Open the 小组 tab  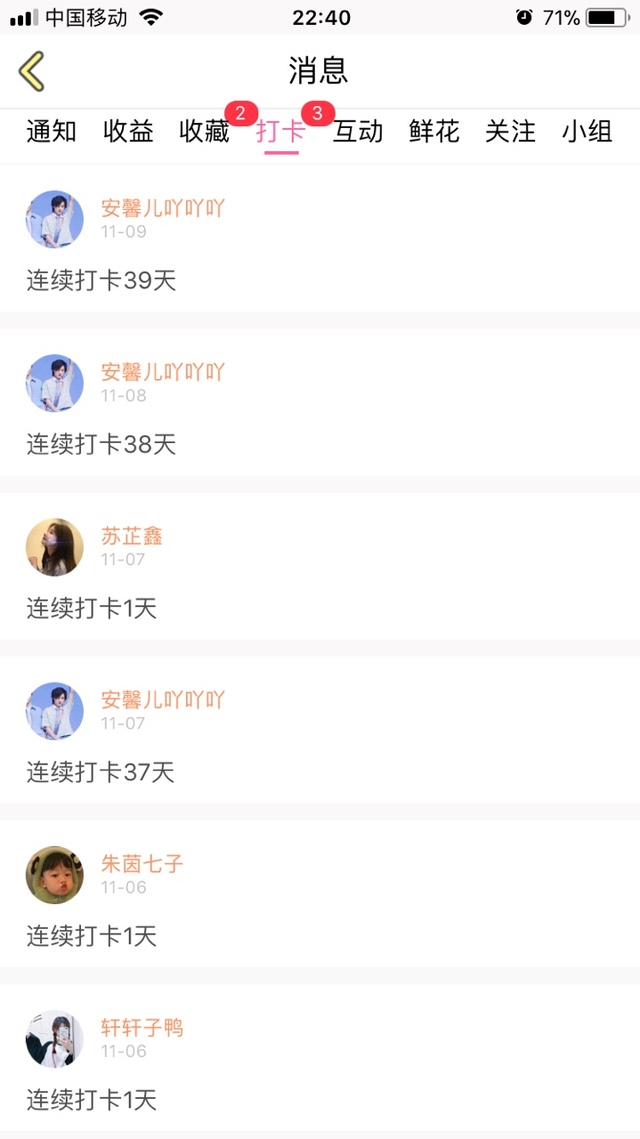pyautogui.click(x=587, y=132)
